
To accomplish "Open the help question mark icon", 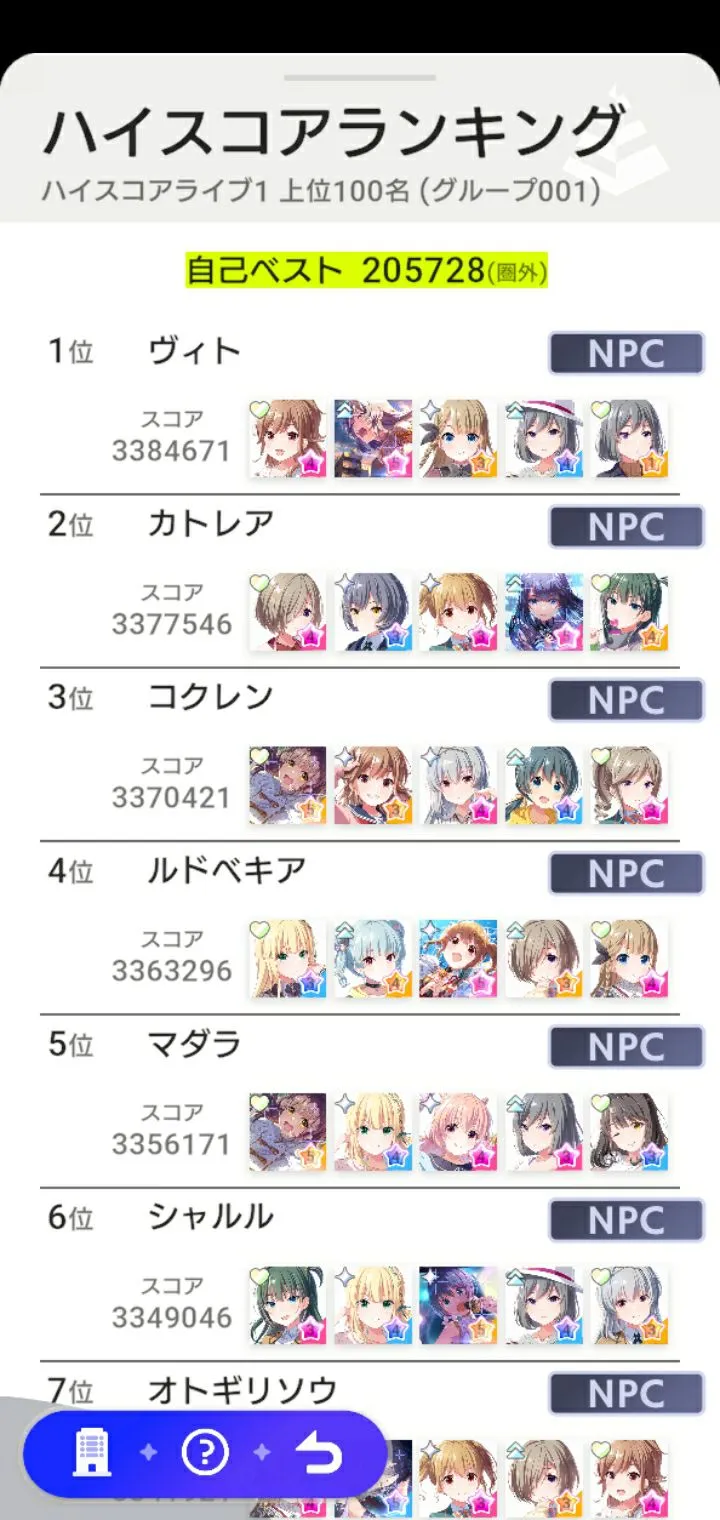I will click(205, 1453).
